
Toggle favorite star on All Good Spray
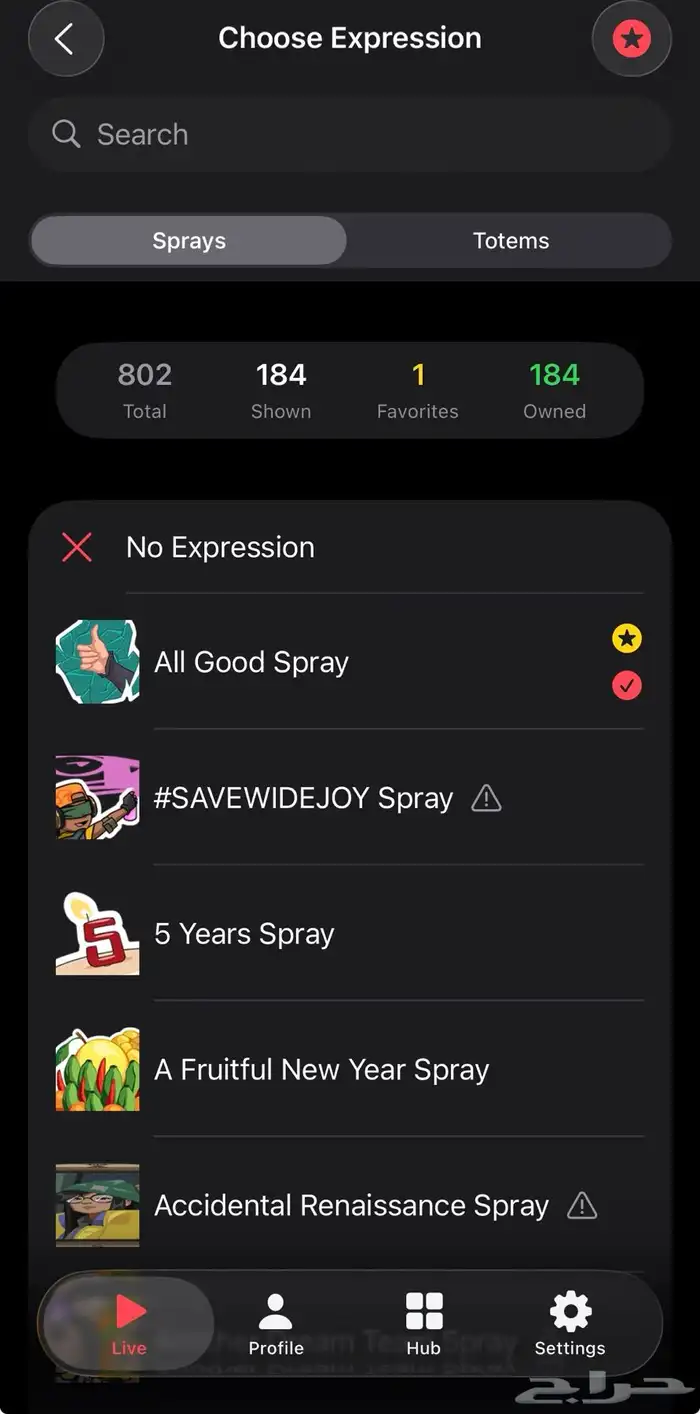coord(627,638)
